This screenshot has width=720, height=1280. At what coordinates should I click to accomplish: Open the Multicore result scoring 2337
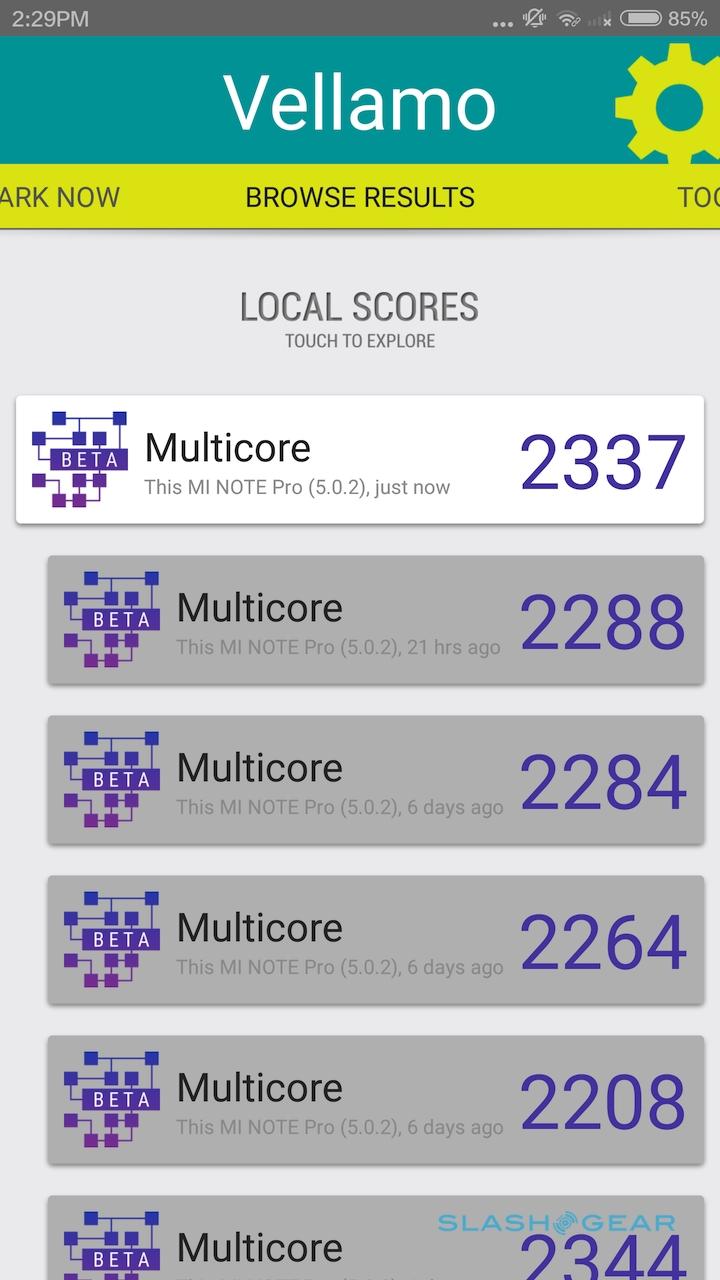pyautogui.click(x=360, y=460)
